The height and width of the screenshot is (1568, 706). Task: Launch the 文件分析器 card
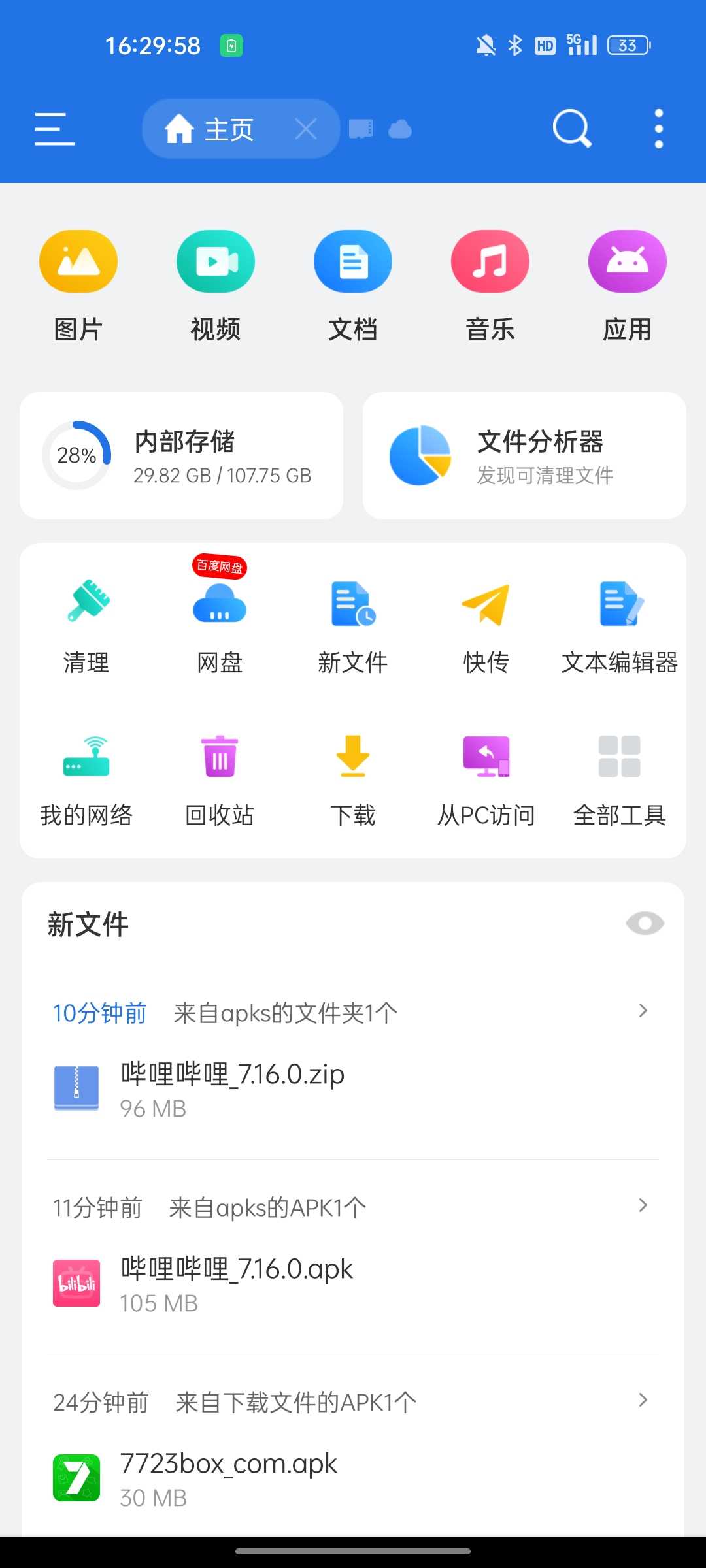pos(524,455)
